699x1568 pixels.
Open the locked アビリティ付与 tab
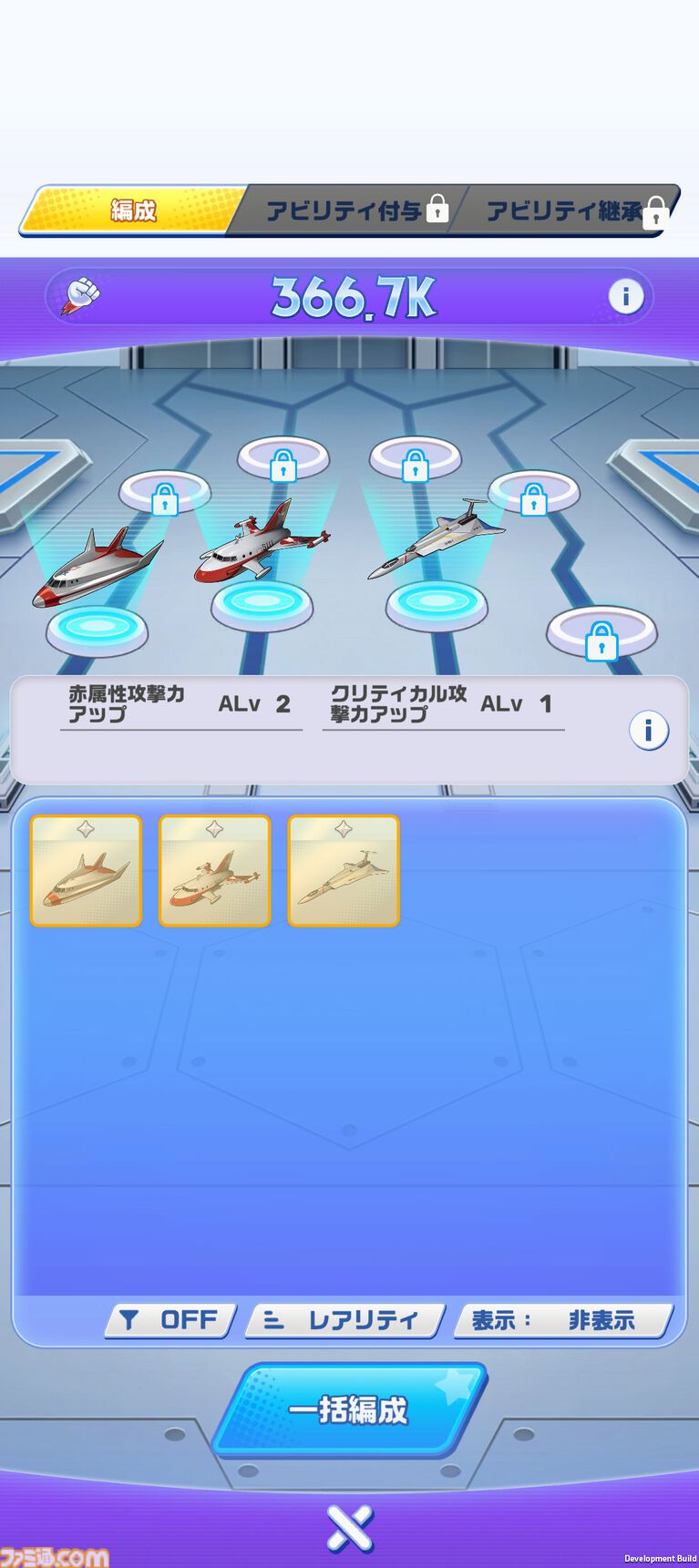(351, 210)
